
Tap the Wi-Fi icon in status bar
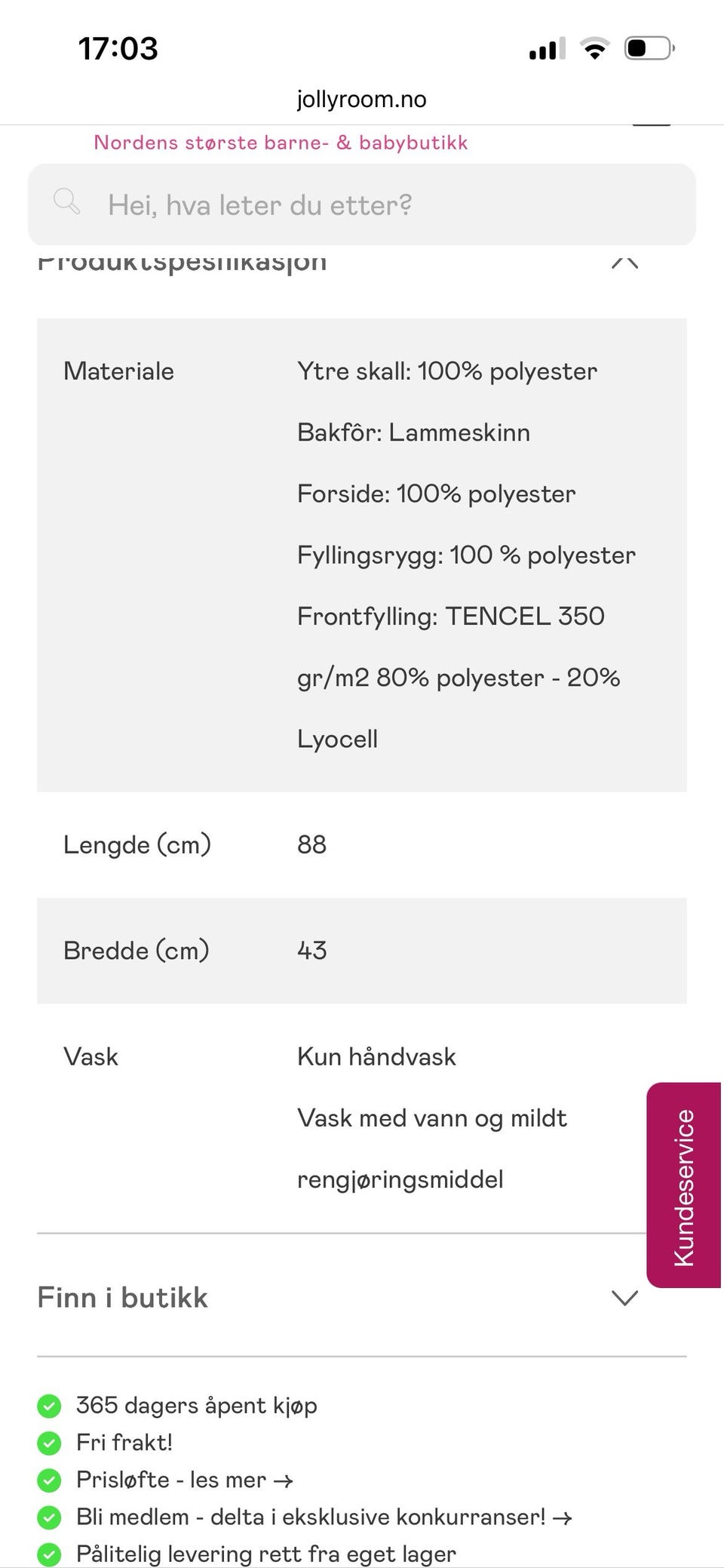[x=594, y=48]
